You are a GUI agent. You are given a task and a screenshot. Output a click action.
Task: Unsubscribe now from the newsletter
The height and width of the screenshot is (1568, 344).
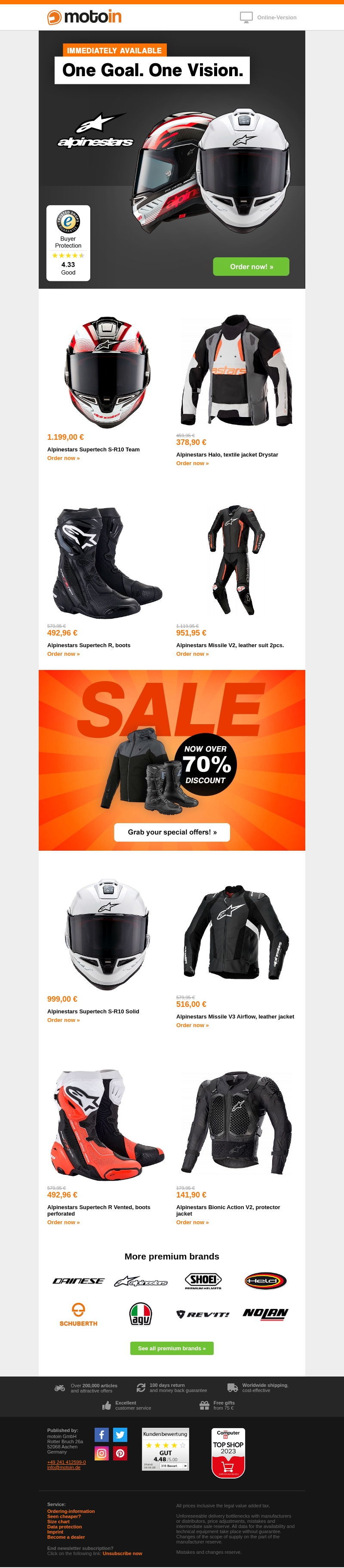122,1553
